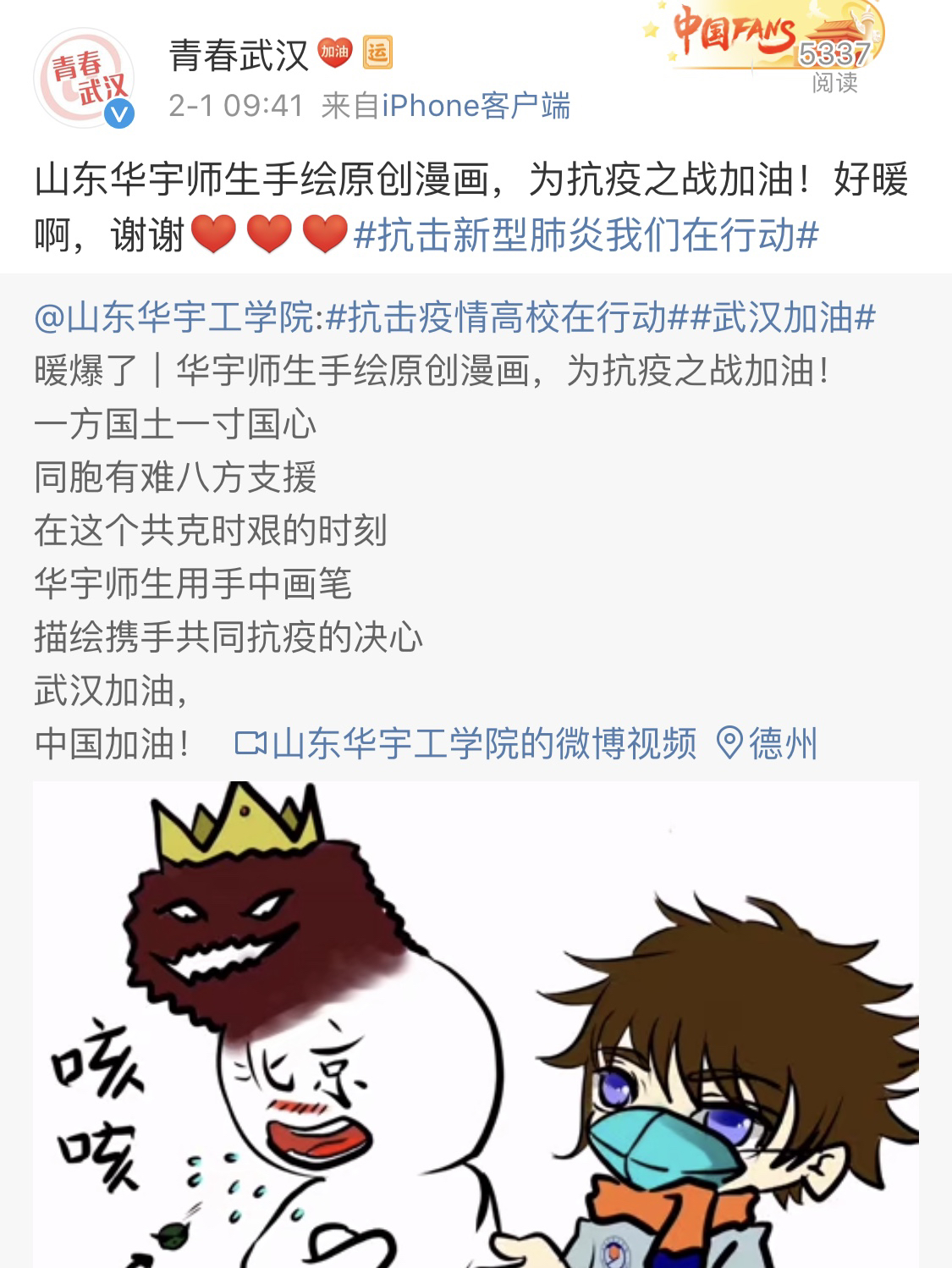View the reposted cartoon image
The height and width of the screenshot is (1268, 952).
(476, 1024)
